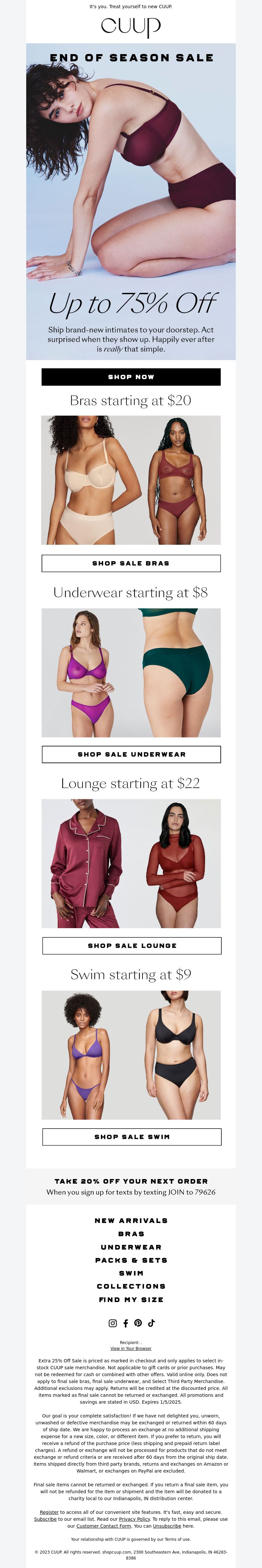Tap the Shop Now button
The height and width of the screenshot is (1568, 262).
click(131, 377)
